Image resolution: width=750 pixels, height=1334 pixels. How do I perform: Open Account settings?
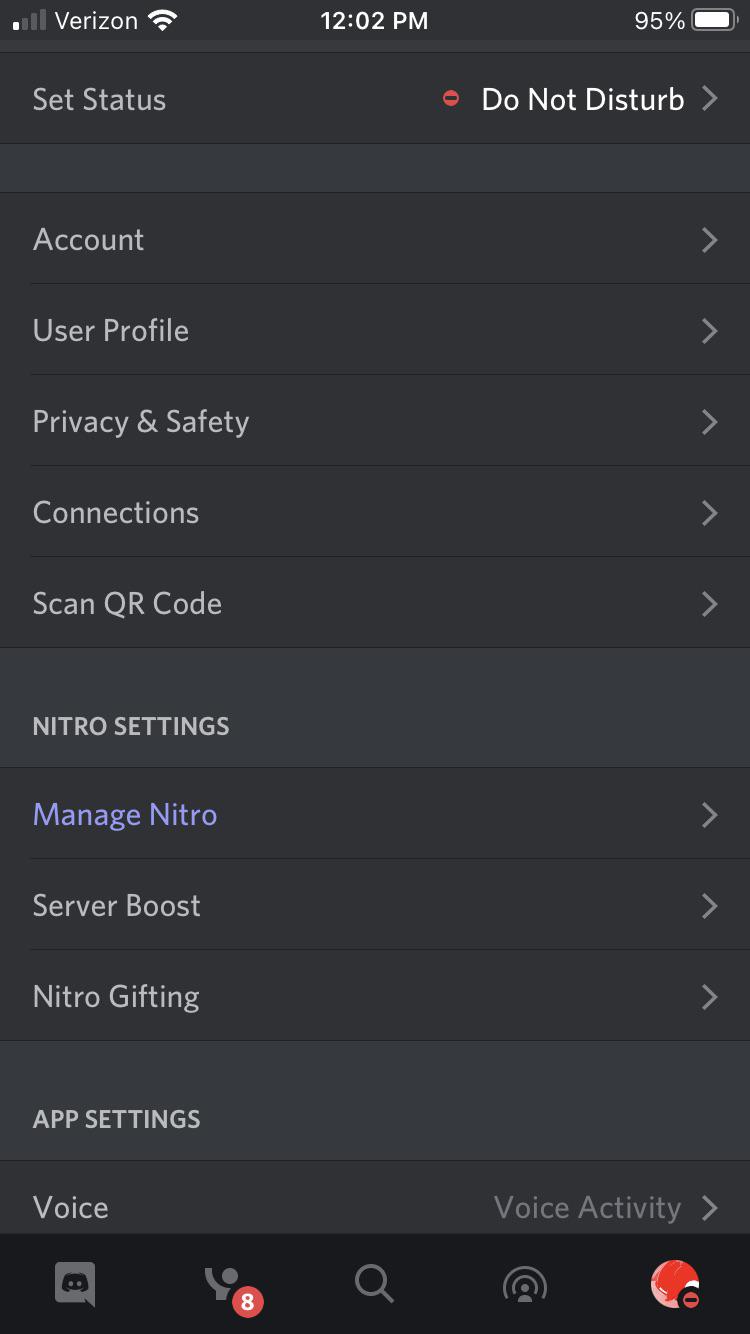[375, 240]
